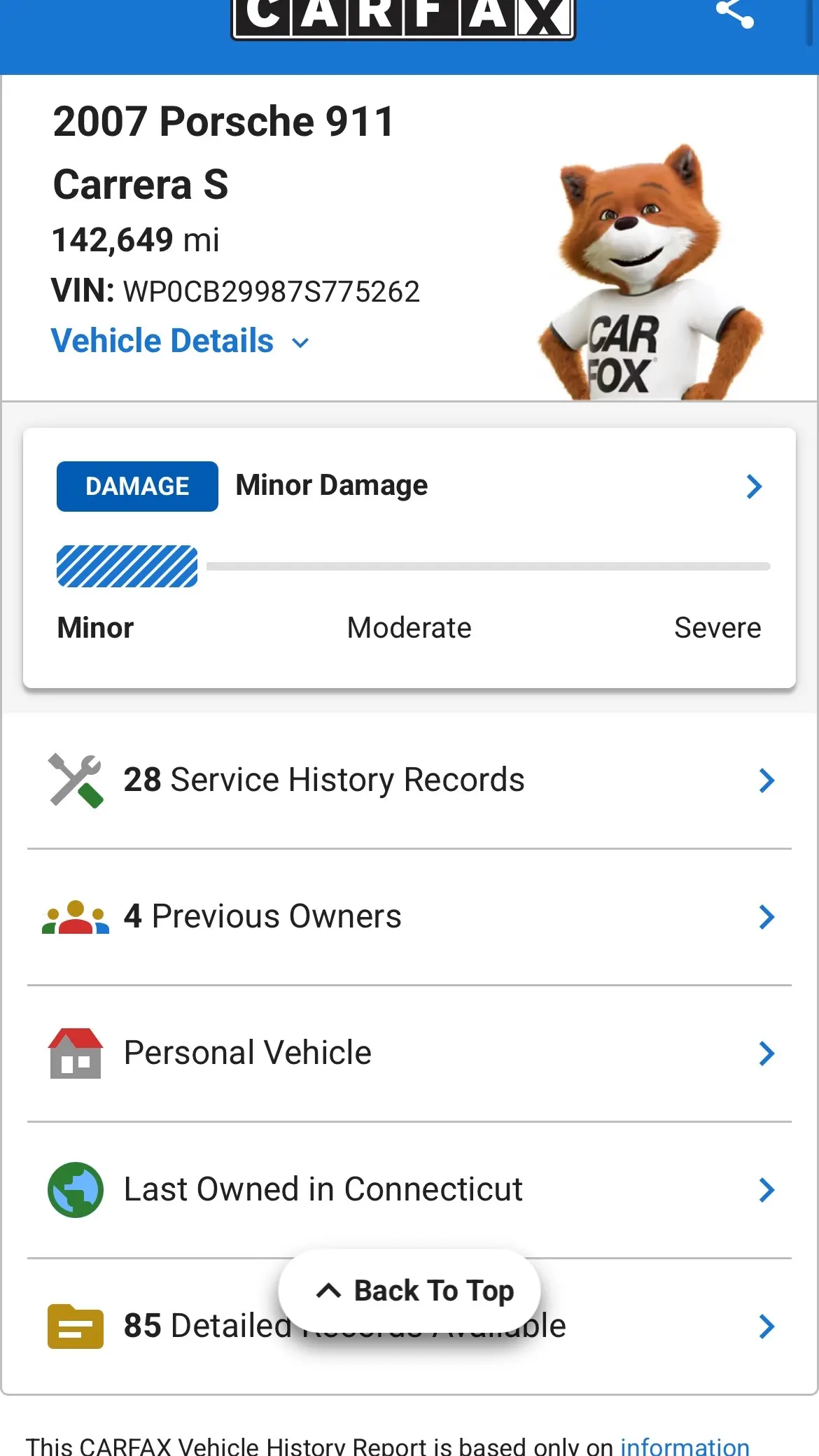Tap the Back To Top button

[409, 1291]
